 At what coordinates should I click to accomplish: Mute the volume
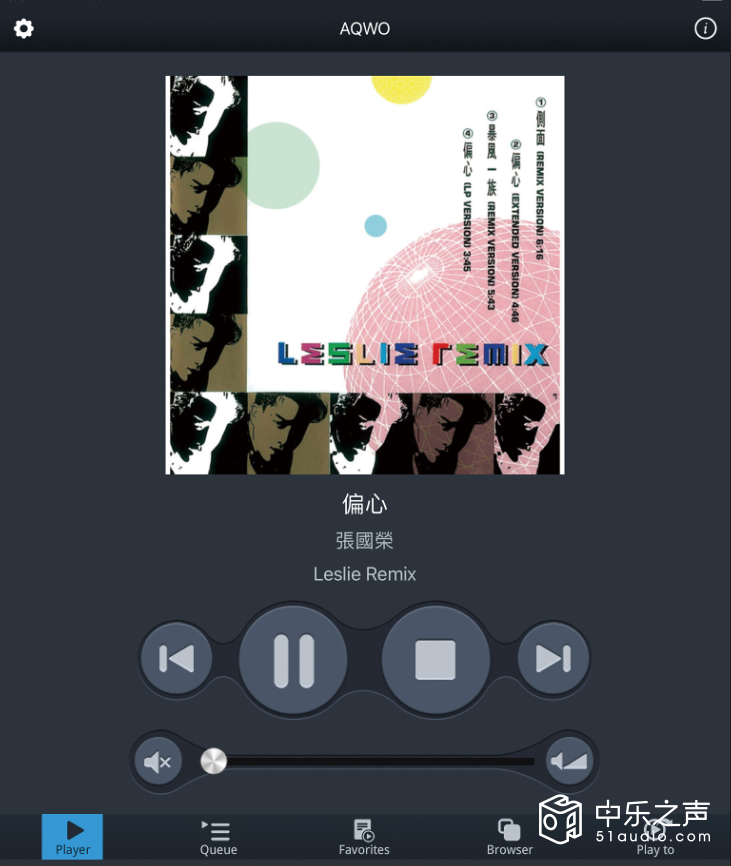coord(158,763)
